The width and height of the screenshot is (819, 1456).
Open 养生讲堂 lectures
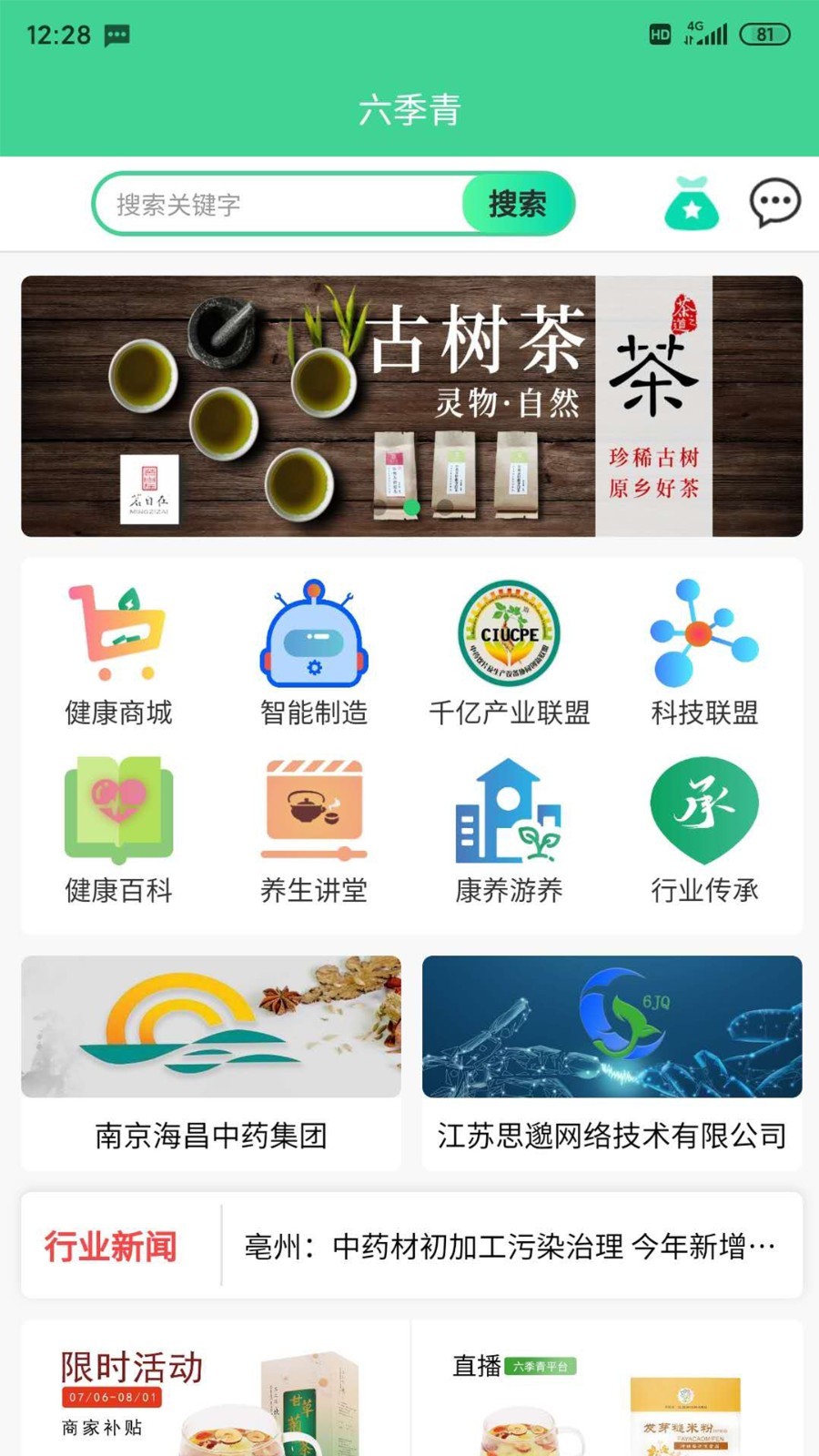coord(314,830)
